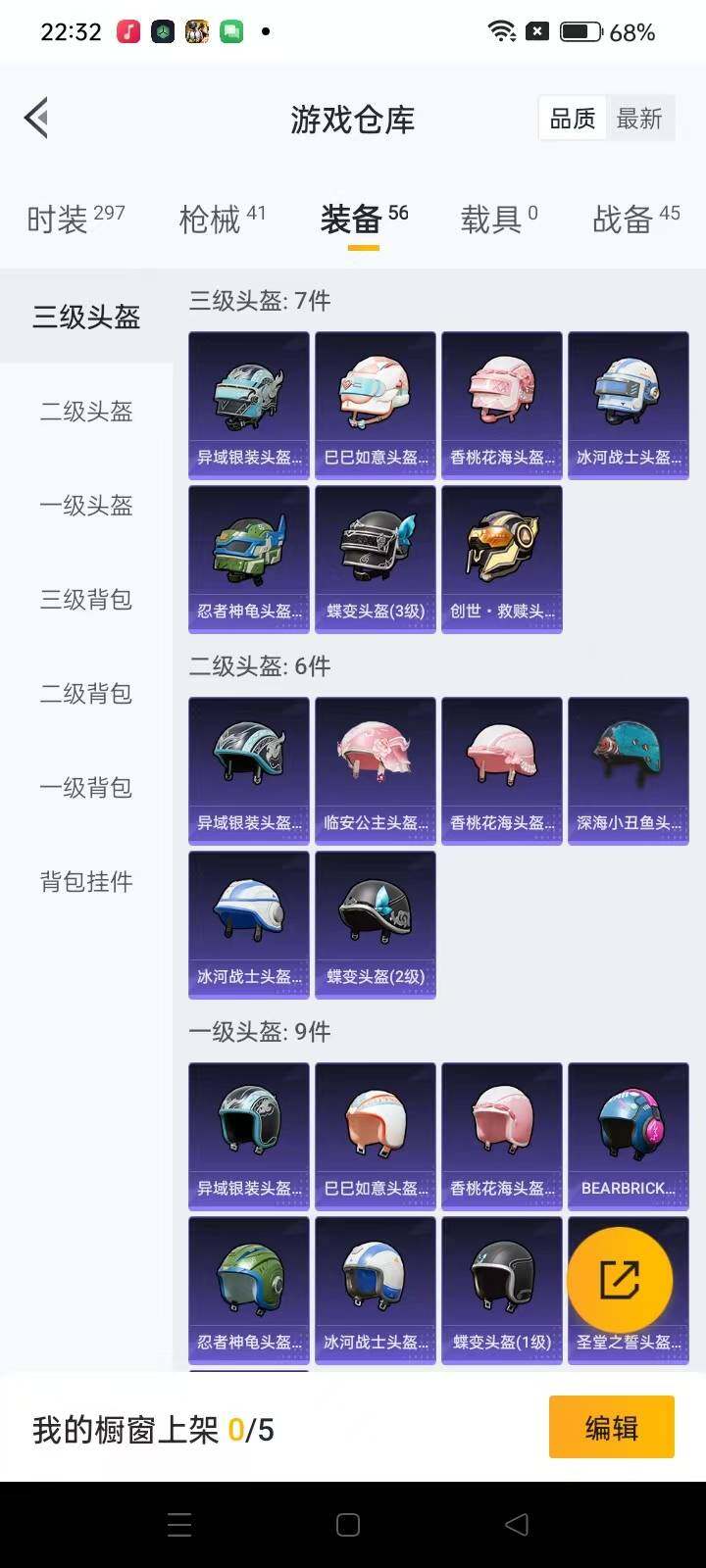Open the 背包挂件 category list

(84, 882)
